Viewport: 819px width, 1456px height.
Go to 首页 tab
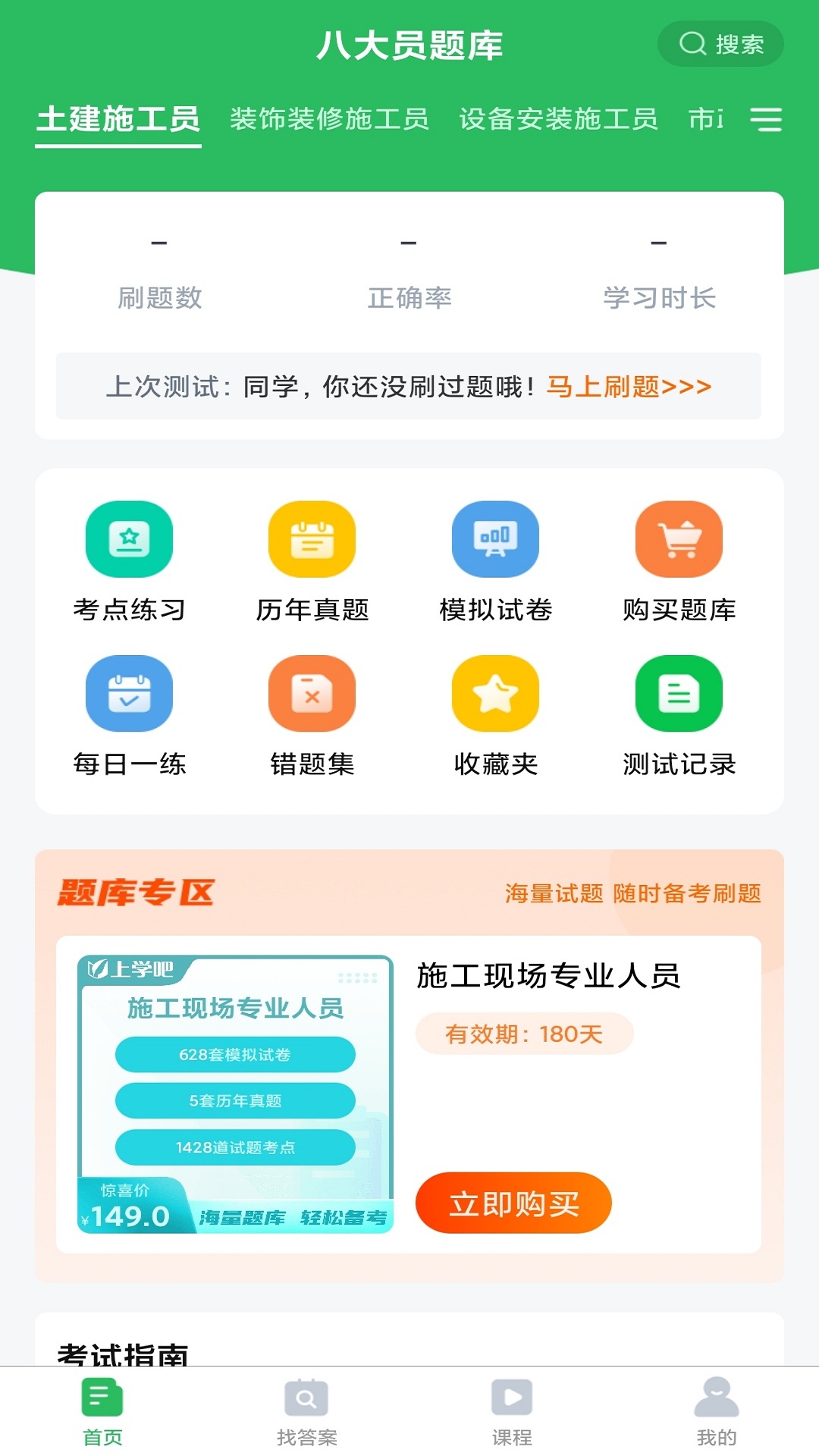[x=102, y=1412]
